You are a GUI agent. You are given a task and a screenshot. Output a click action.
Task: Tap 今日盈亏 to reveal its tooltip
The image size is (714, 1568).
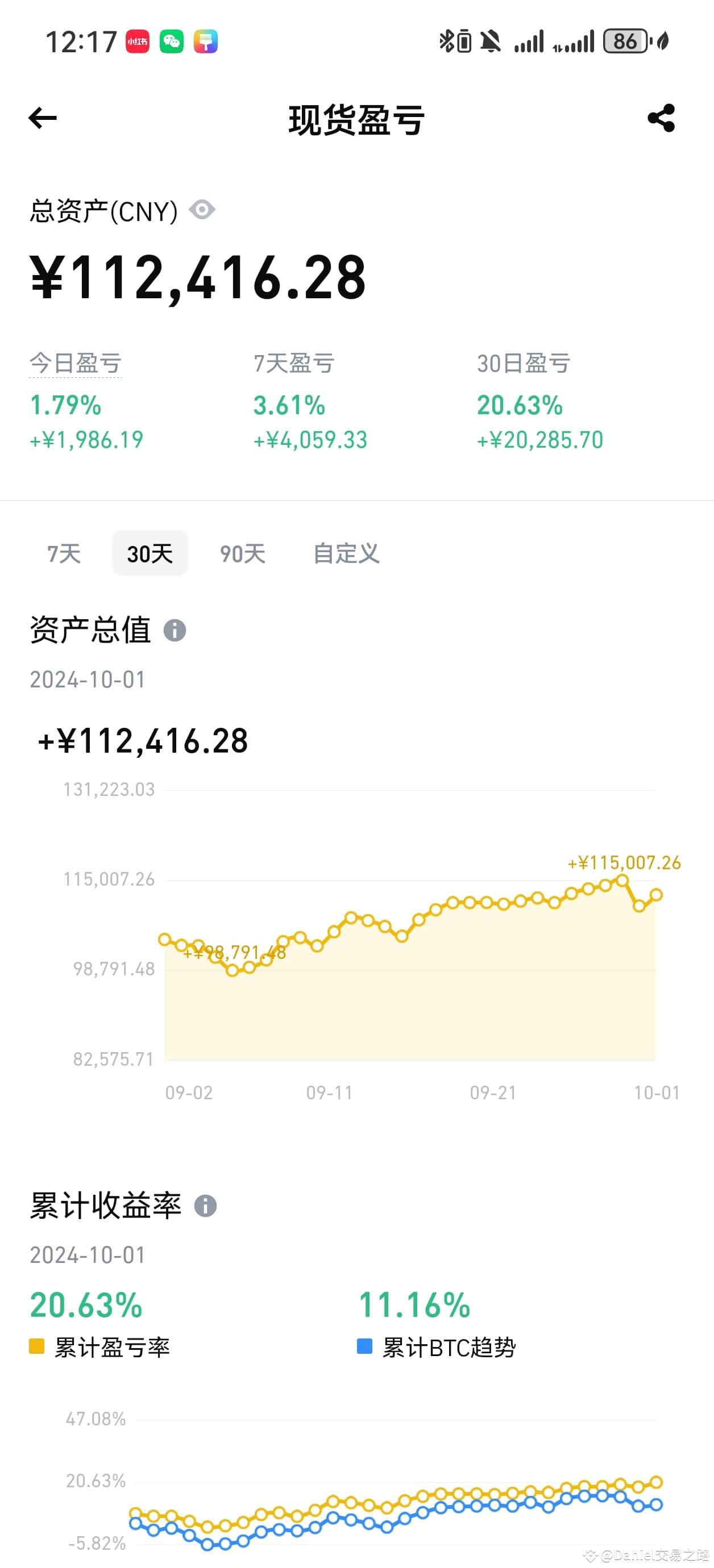pos(76,363)
